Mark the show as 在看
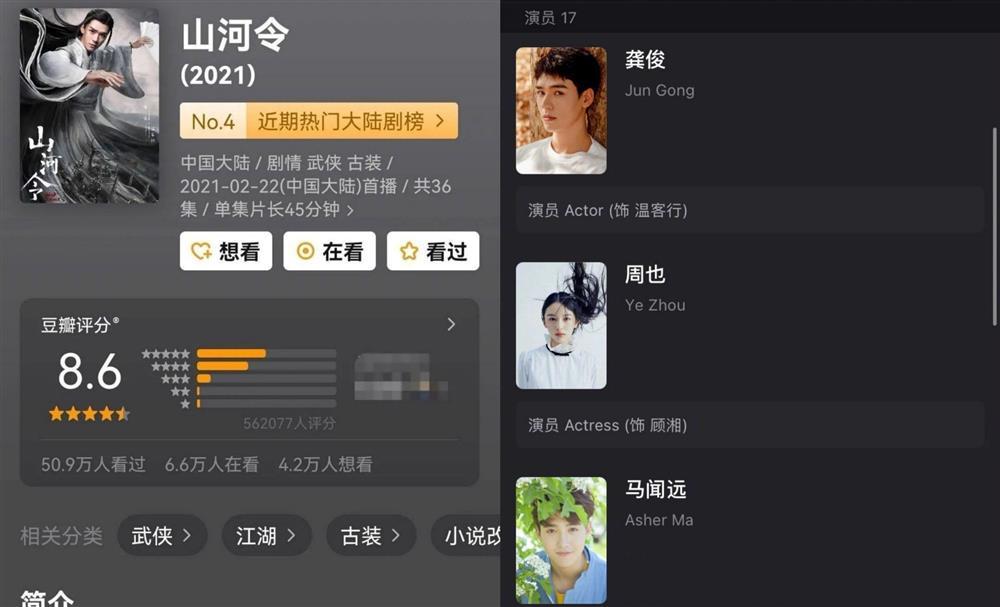This screenshot has width=1000, height=607. (329, 252)
